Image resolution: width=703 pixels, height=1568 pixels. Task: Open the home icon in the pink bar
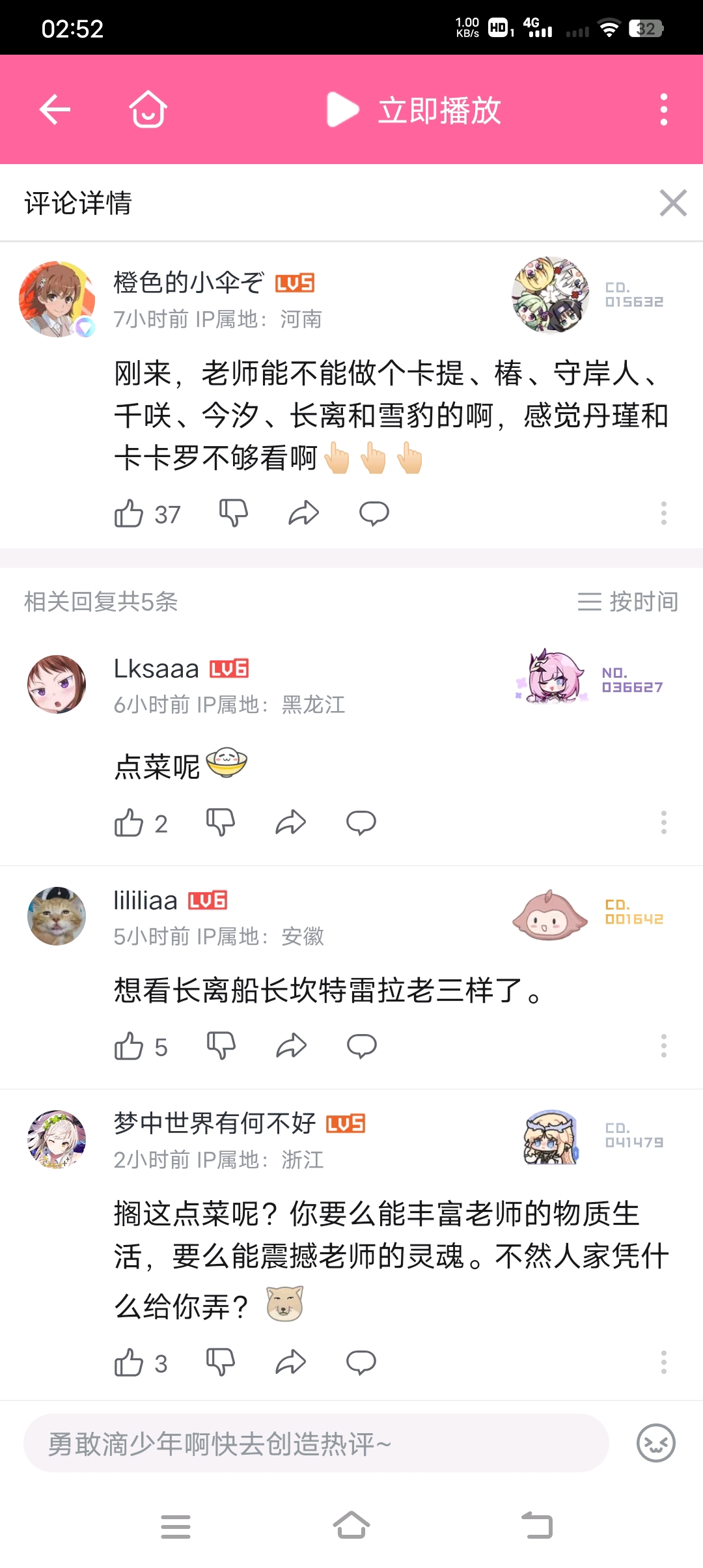point(148,109)
